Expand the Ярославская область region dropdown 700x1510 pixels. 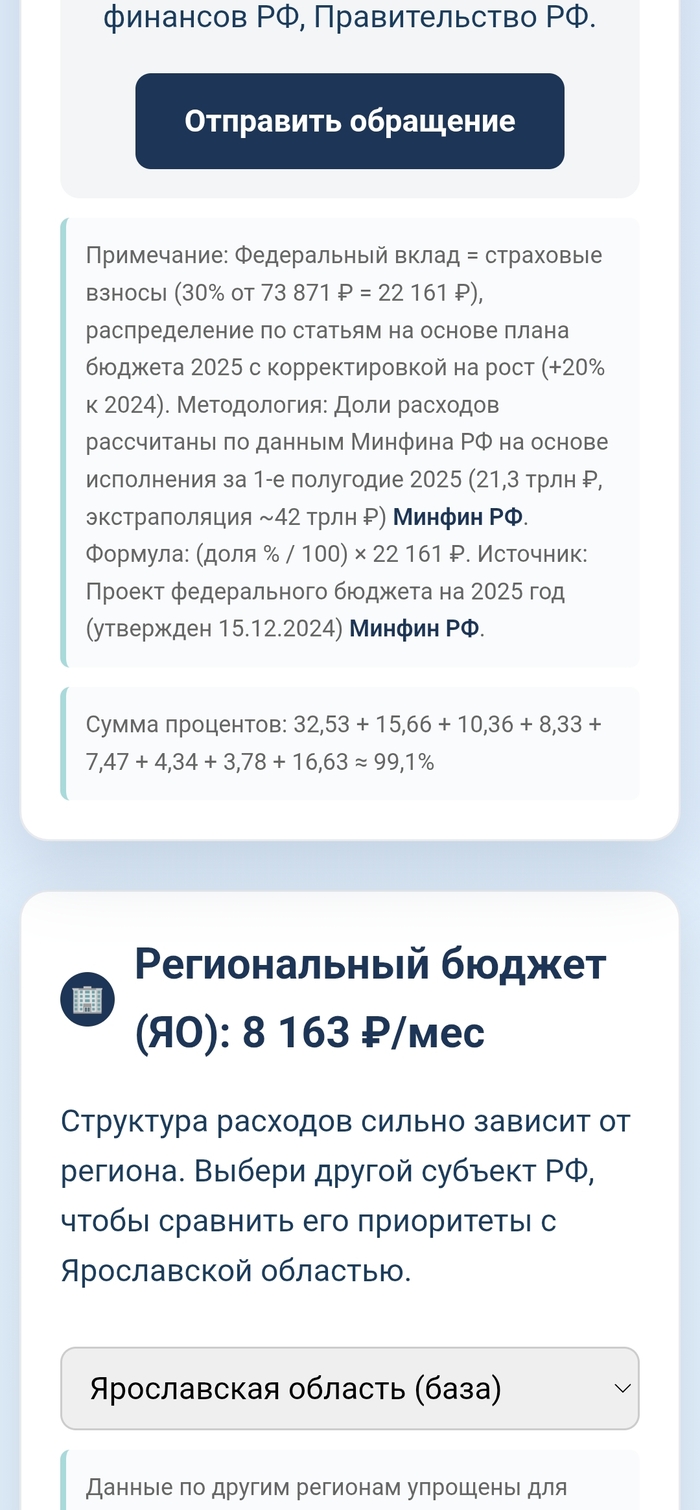click(349, 1388)
